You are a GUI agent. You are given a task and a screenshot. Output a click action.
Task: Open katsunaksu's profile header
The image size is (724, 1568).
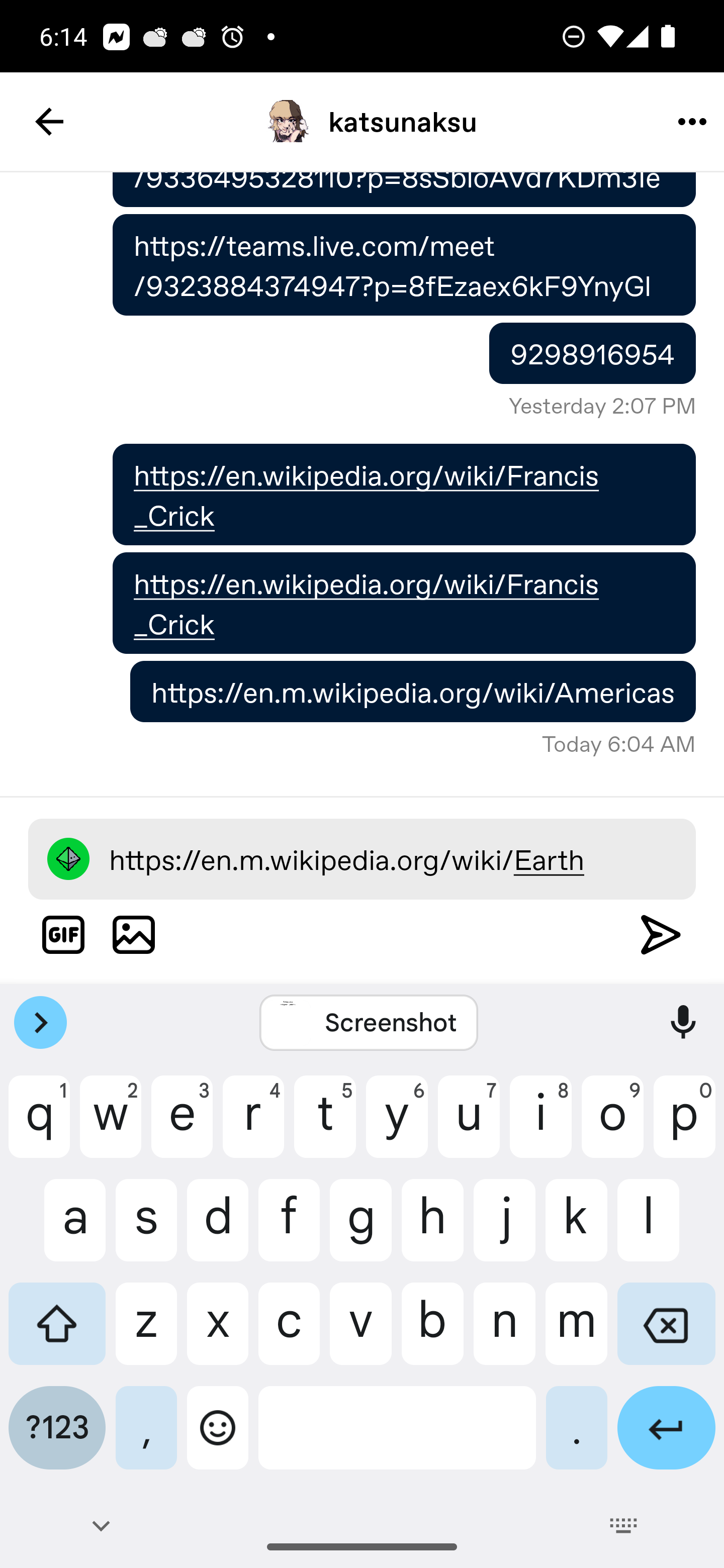[372, 122]
